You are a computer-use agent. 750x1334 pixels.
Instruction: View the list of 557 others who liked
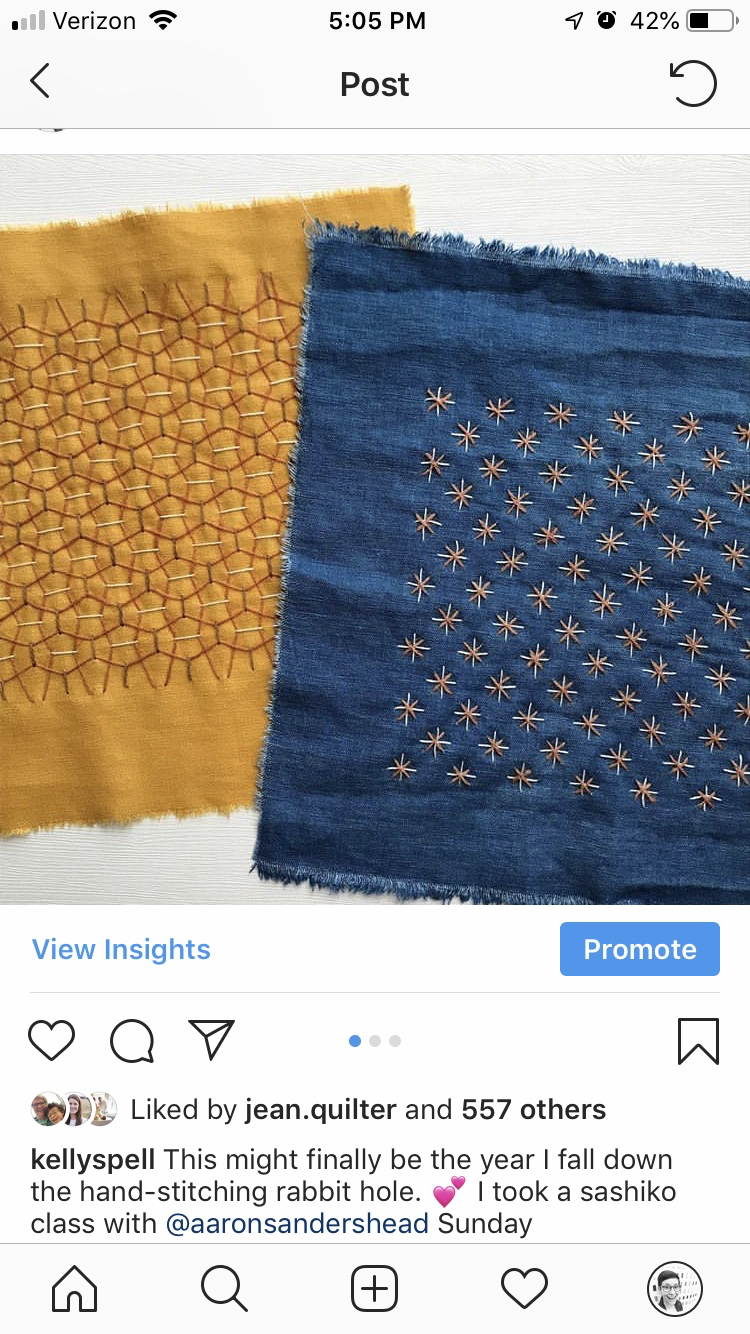tap(533, 1109)
